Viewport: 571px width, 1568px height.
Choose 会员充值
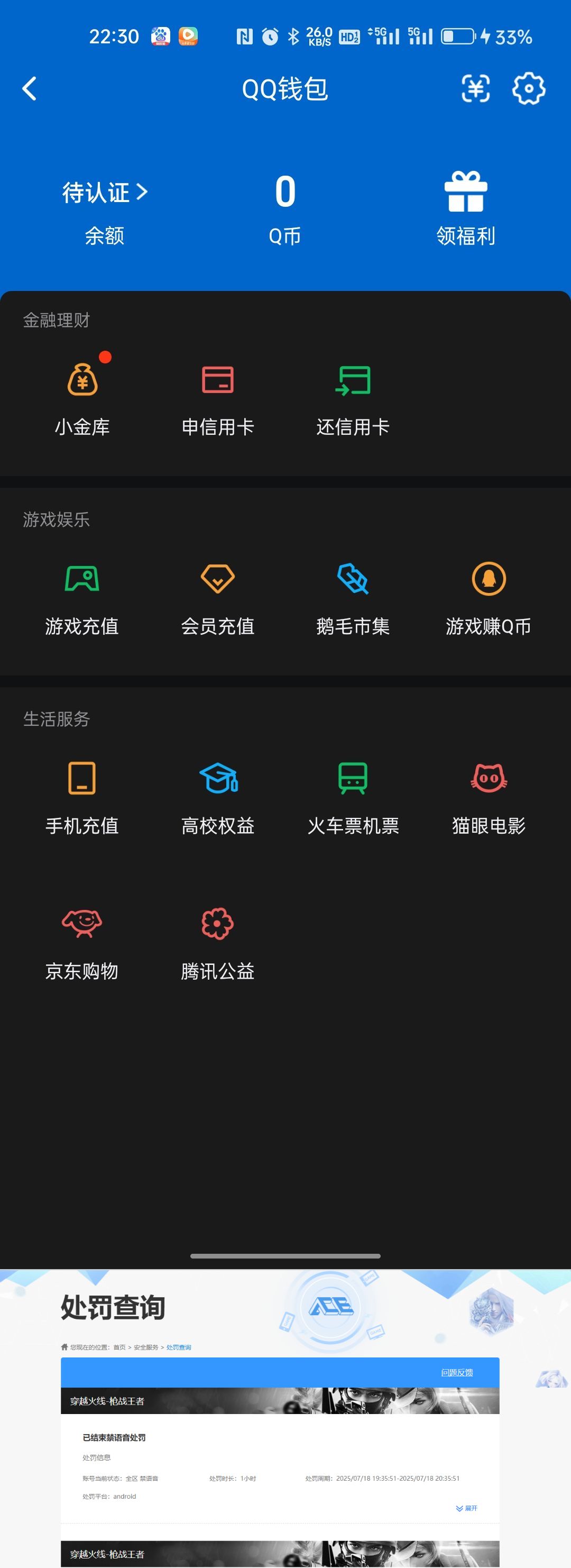coord(218,597)
